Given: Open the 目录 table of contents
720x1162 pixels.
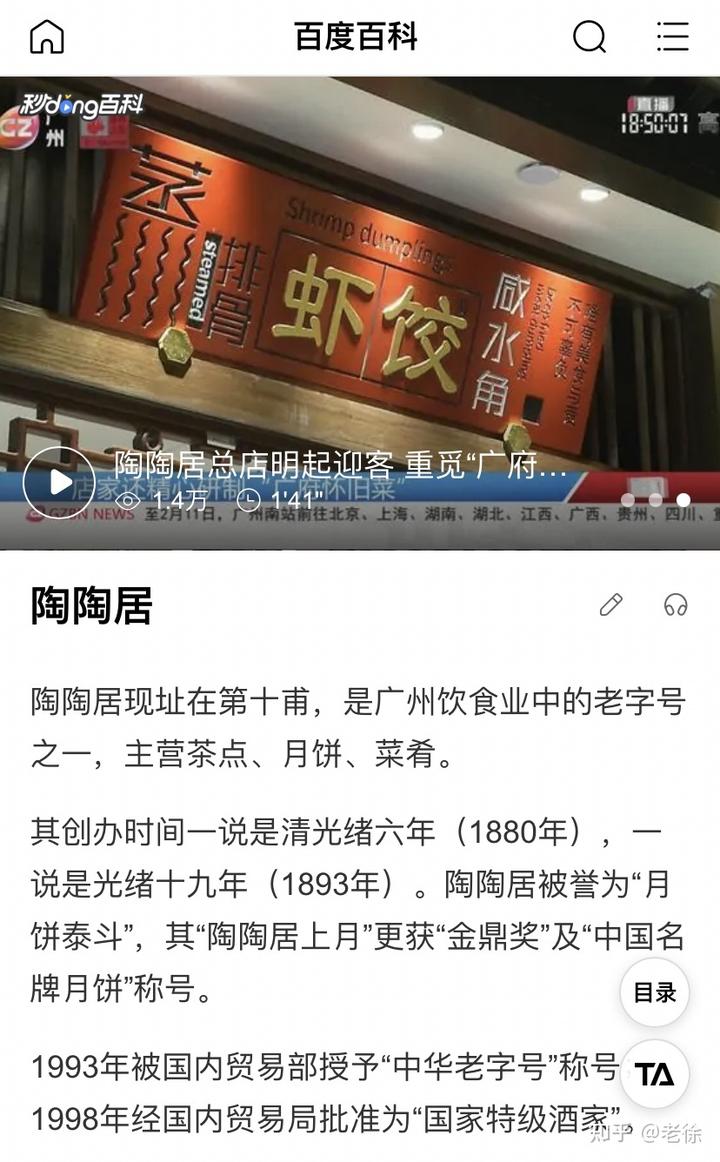Looking at the screenshot, I should pyautogui.click(x=654, y=993).
